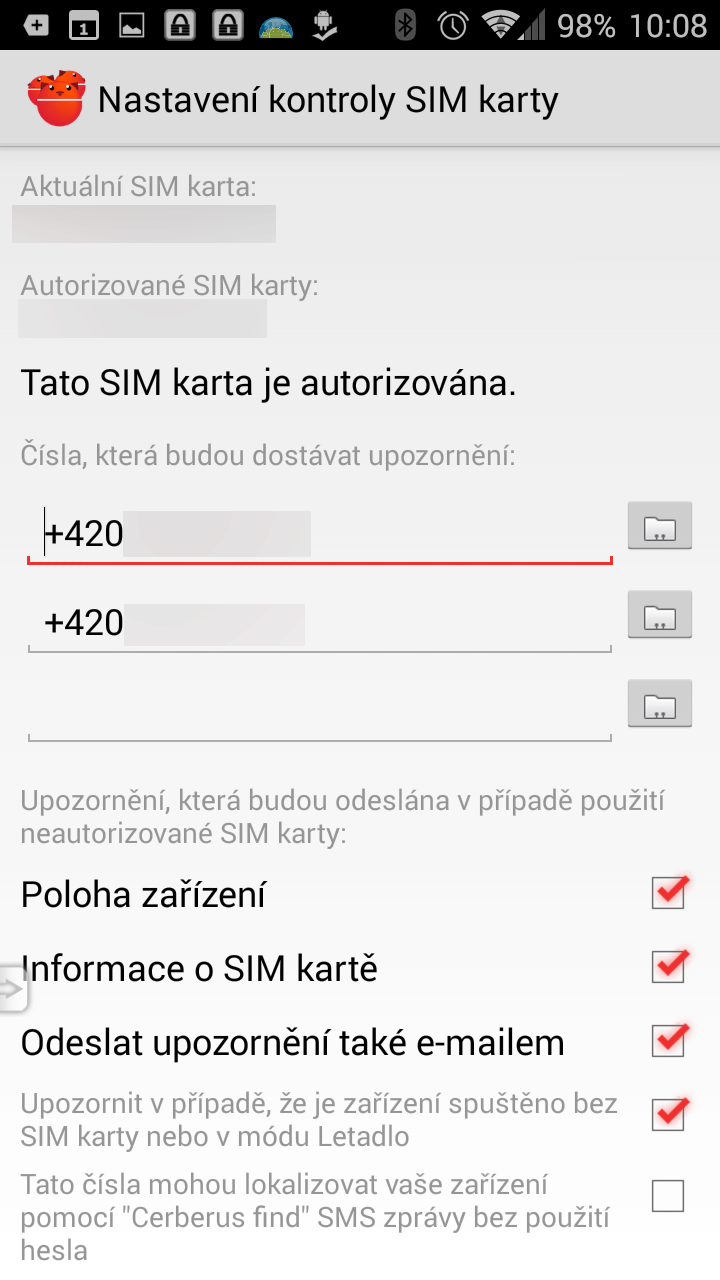Viewport: 720px width, 1280px height.
Task: Open contact picker beside second number field
Action: 660,614
